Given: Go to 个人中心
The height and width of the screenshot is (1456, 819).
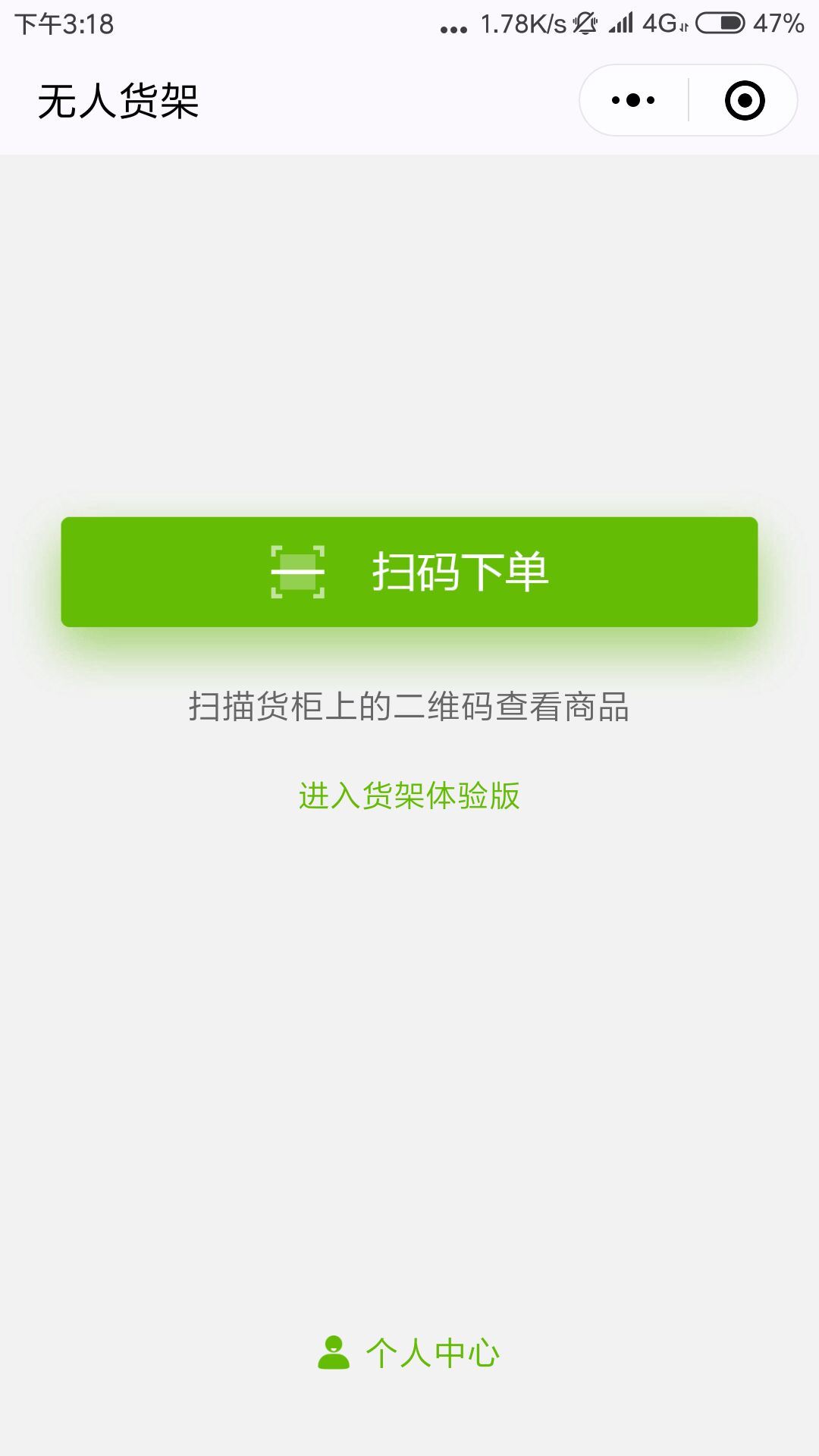Looking at the screenshot, I should pos(409,1353).
